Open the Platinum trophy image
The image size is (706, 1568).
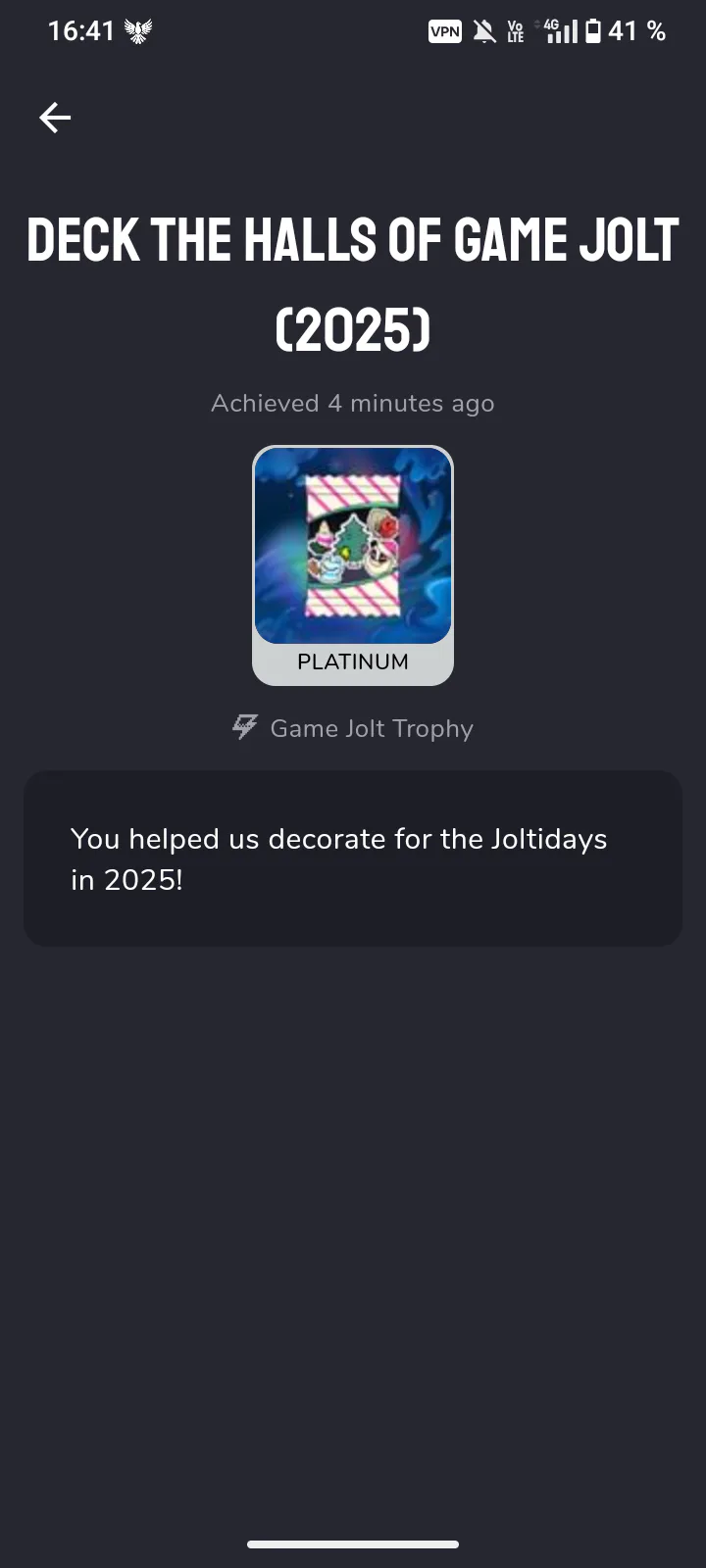pos(353,546)
